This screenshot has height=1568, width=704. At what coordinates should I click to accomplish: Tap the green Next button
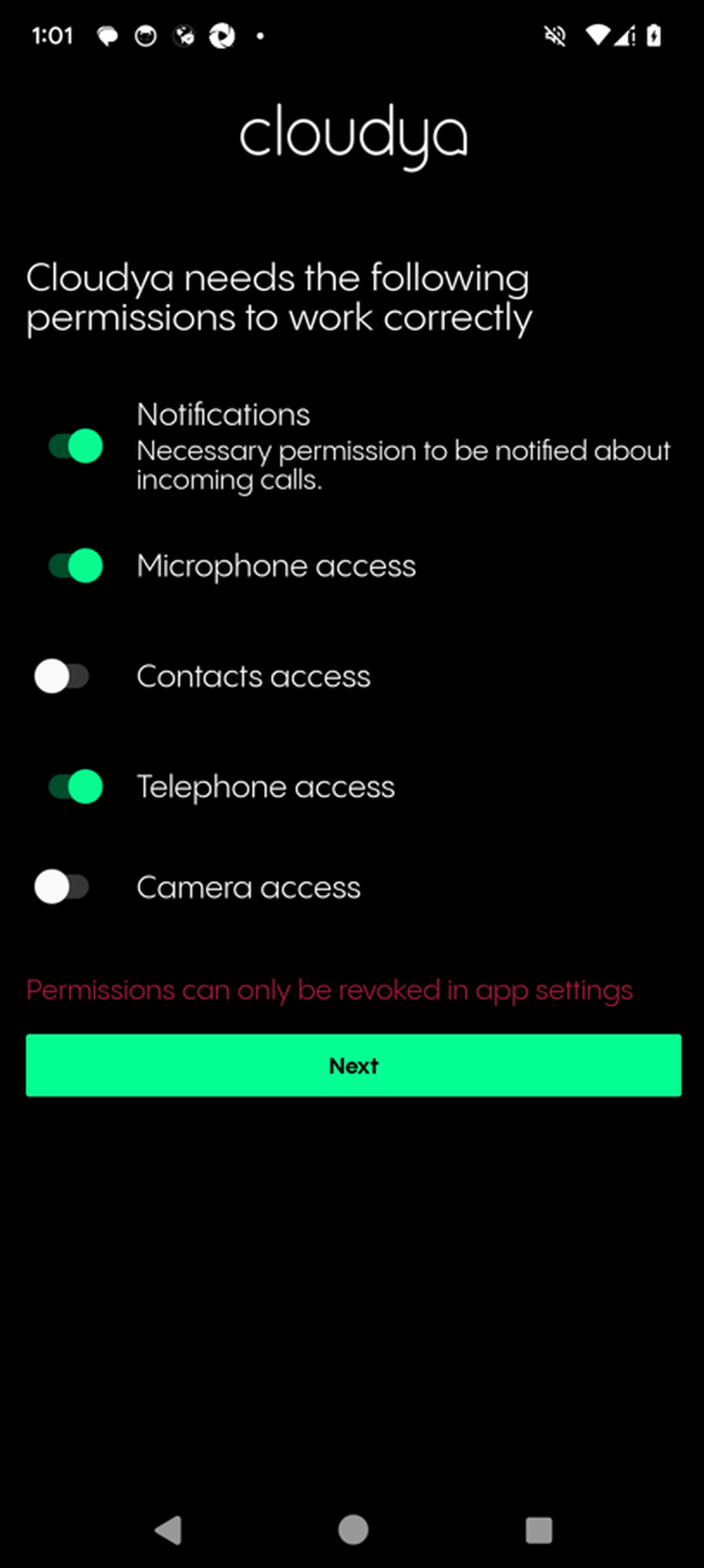353,1065
